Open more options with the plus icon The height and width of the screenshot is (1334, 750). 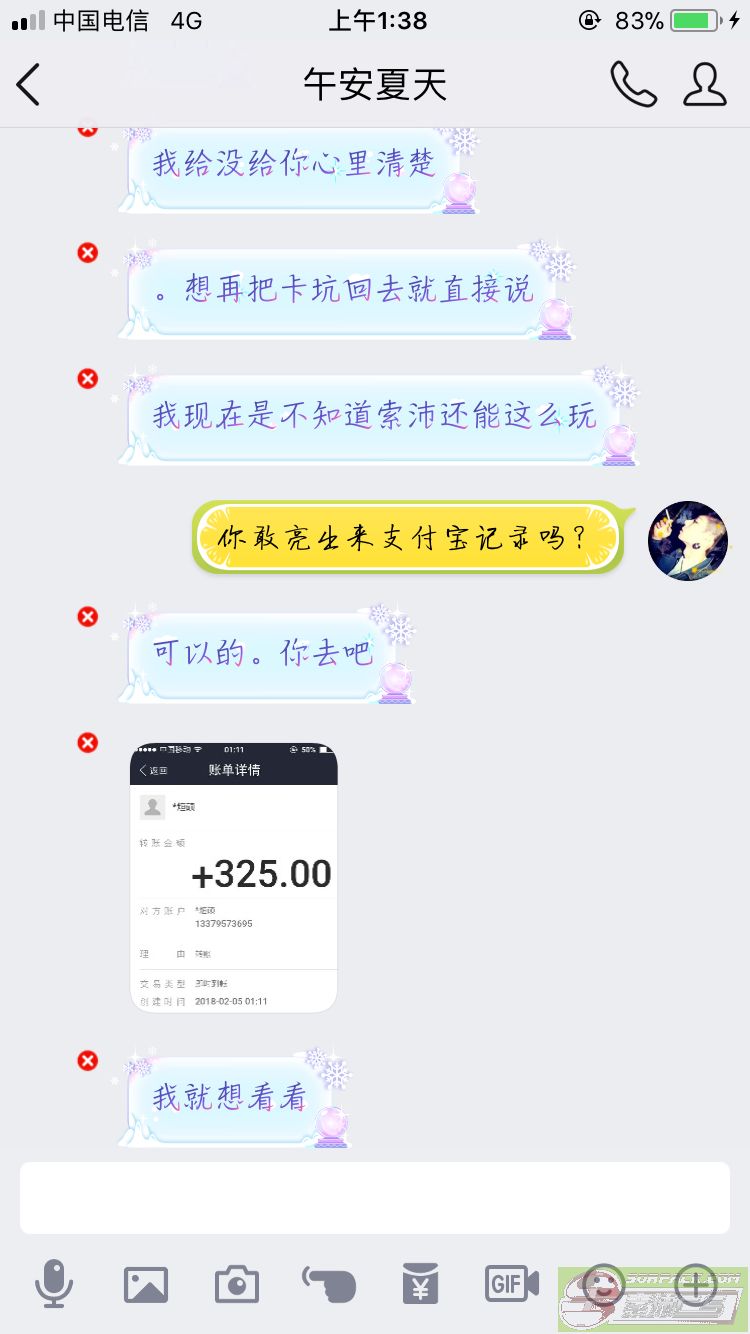(695, 1283)
